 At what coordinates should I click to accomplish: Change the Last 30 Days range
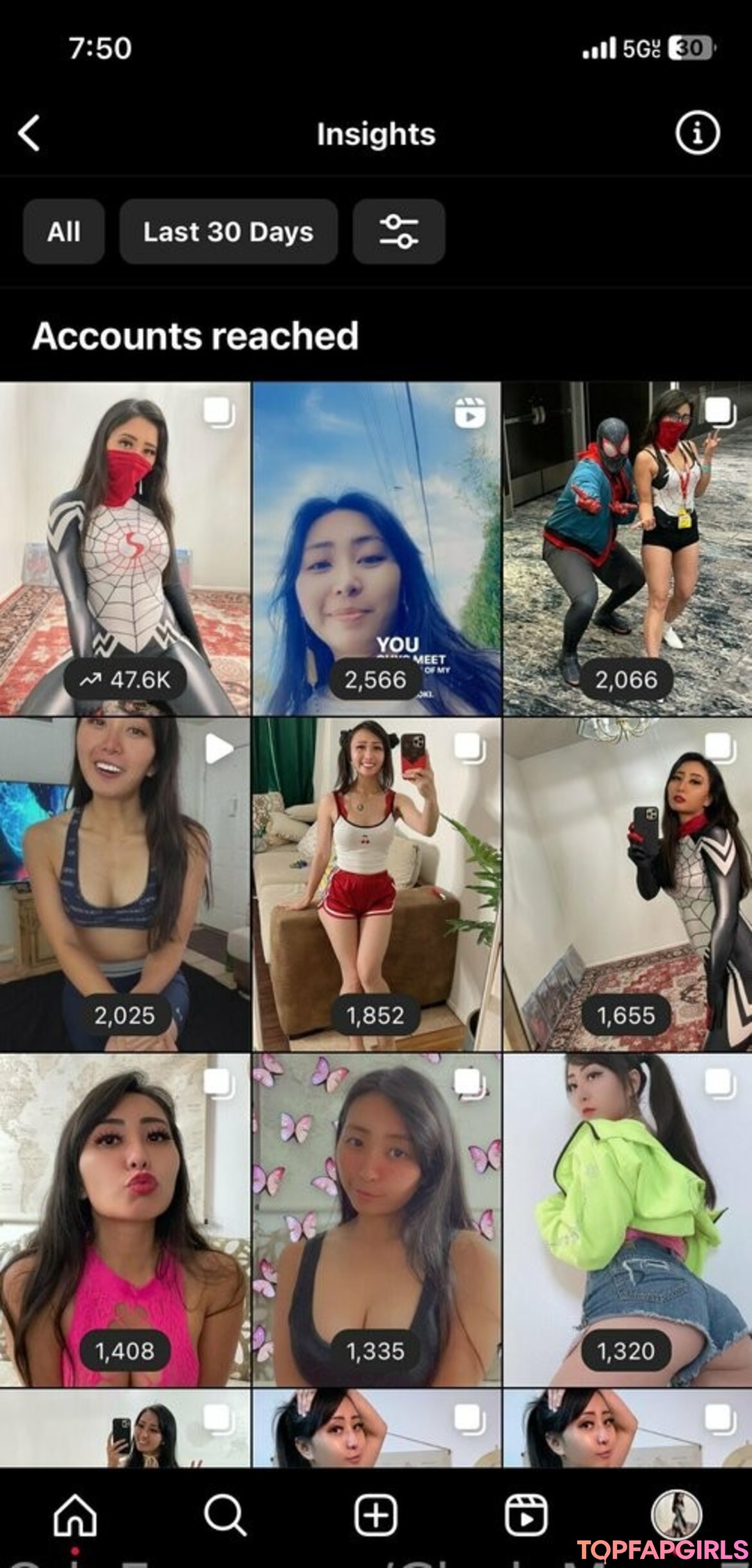228,232
